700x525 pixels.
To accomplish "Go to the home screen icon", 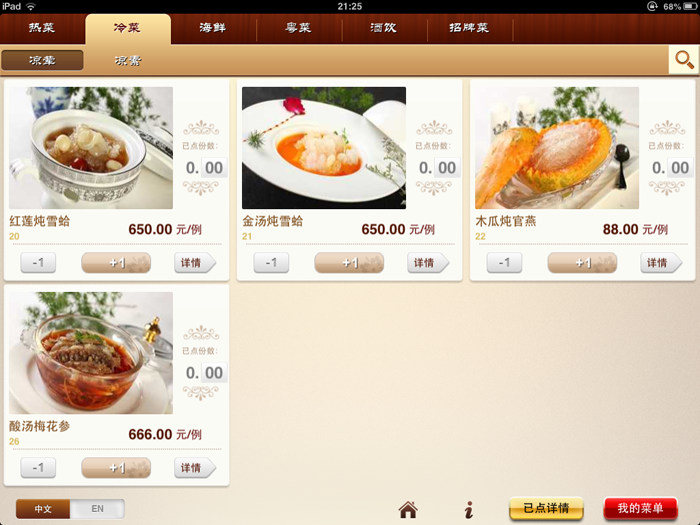I will pos(408,509).
